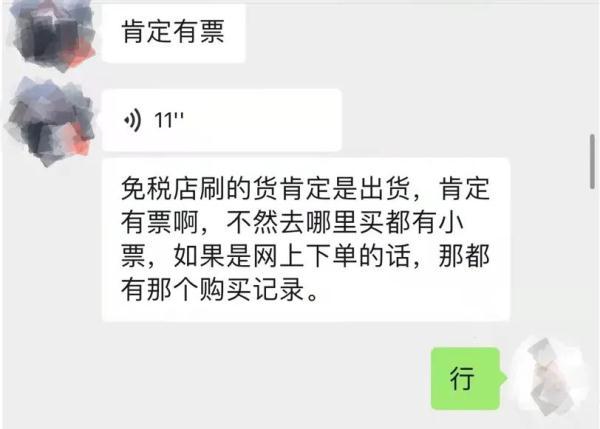
Task: Open my avatar beside the 行 reply
Action: [x=550, y=379]
